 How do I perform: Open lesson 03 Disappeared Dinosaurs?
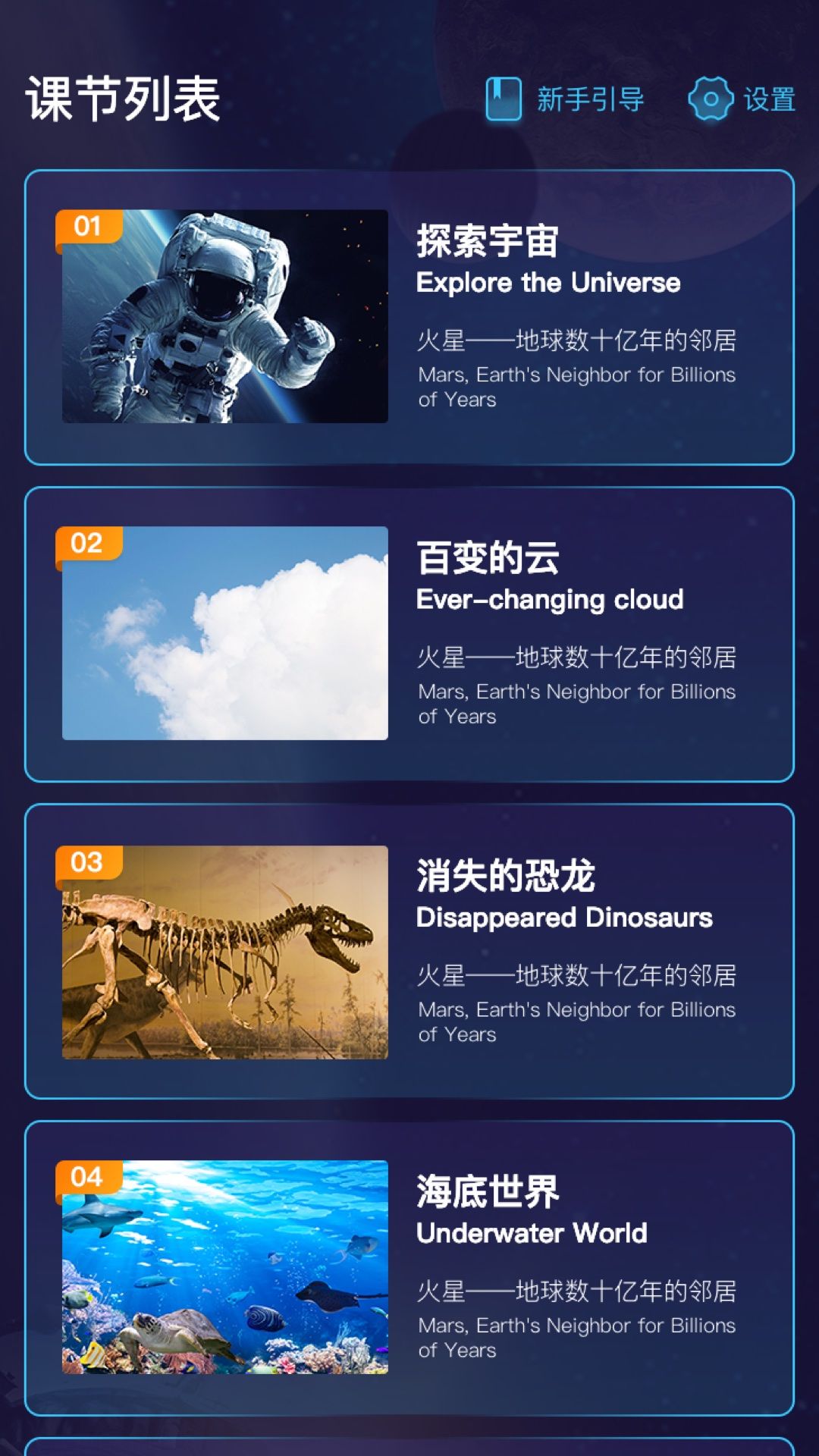[409, 951]
